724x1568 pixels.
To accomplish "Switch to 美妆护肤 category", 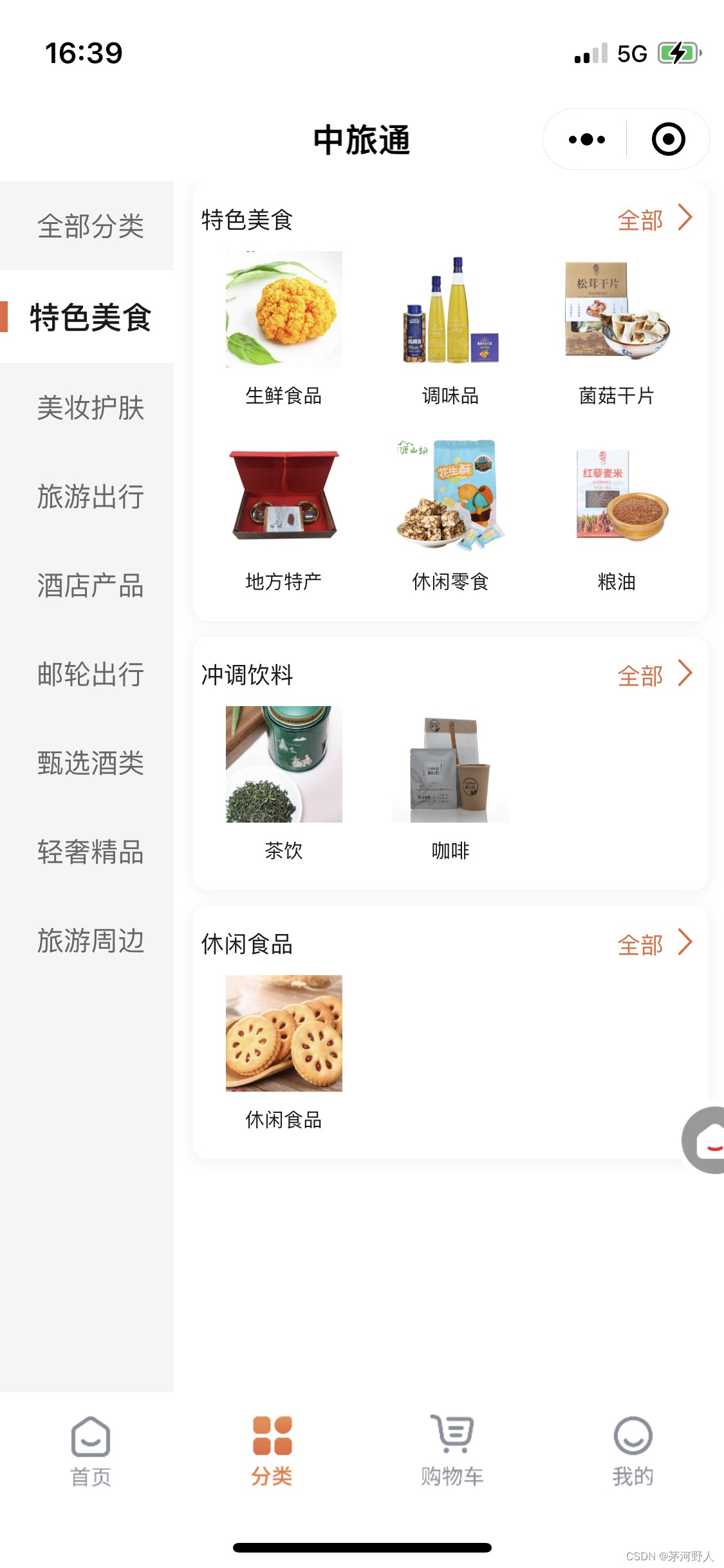I will point(90,407).
